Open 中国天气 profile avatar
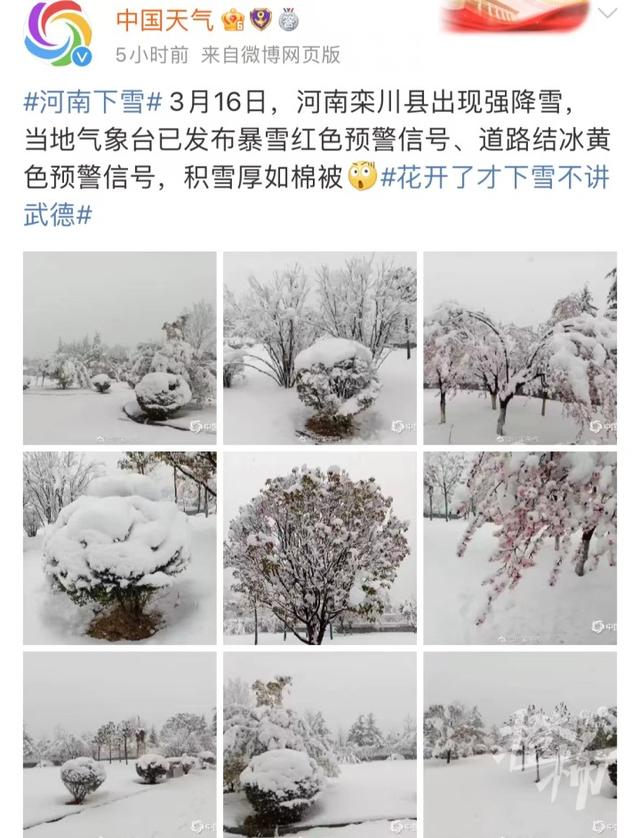The image size is (640, 838). (x=58, y=33)
